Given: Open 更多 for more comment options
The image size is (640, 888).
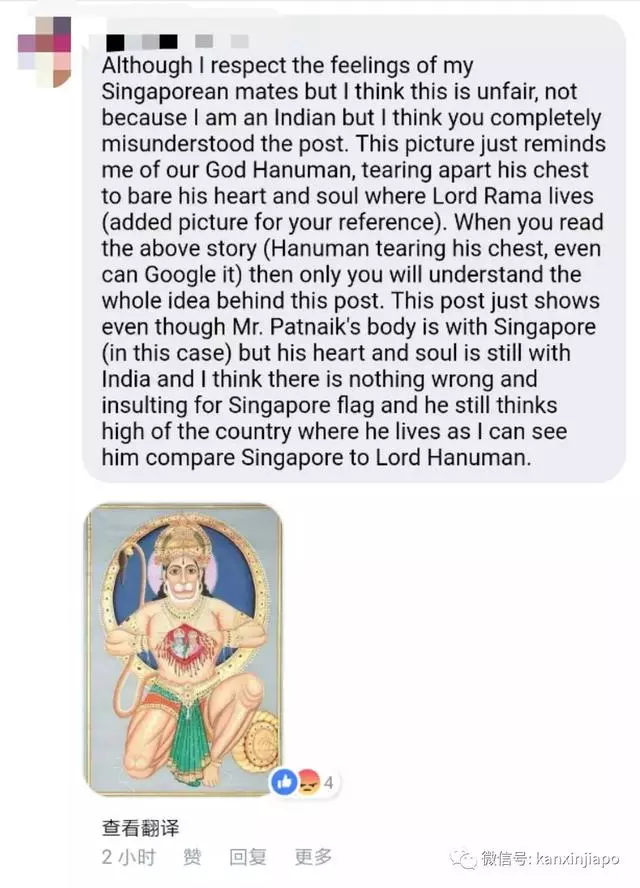Looking at the screenshot, I should coord(312,857).
